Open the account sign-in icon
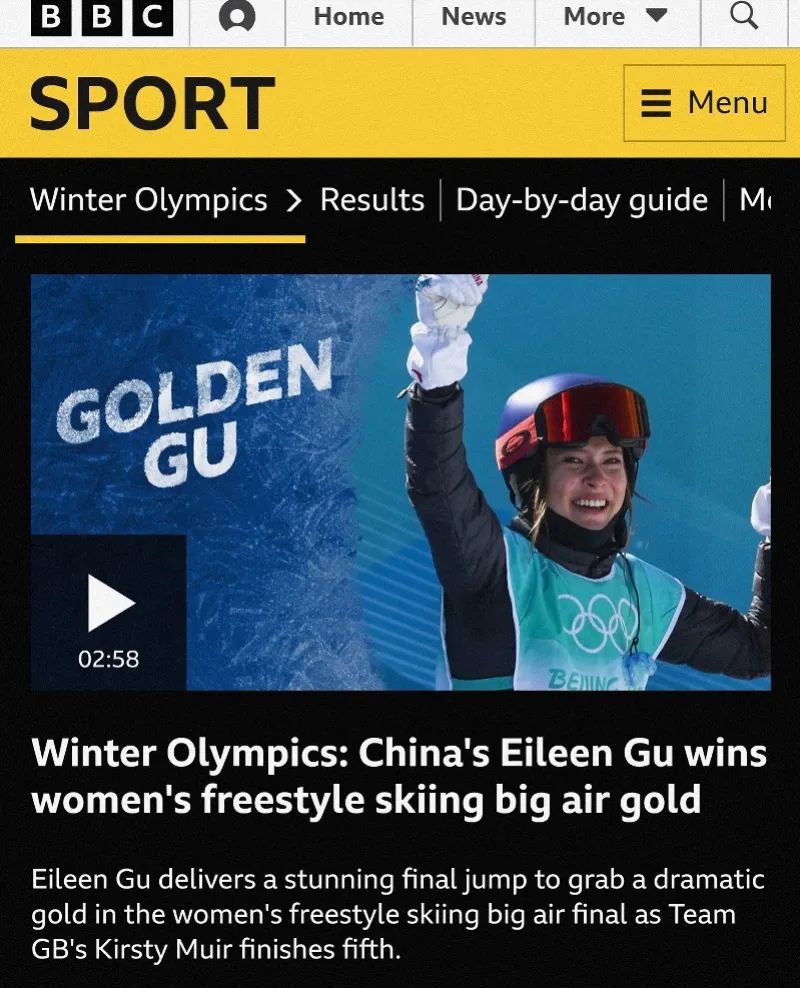Screen dimensions: 800x988 pos(237,18)
